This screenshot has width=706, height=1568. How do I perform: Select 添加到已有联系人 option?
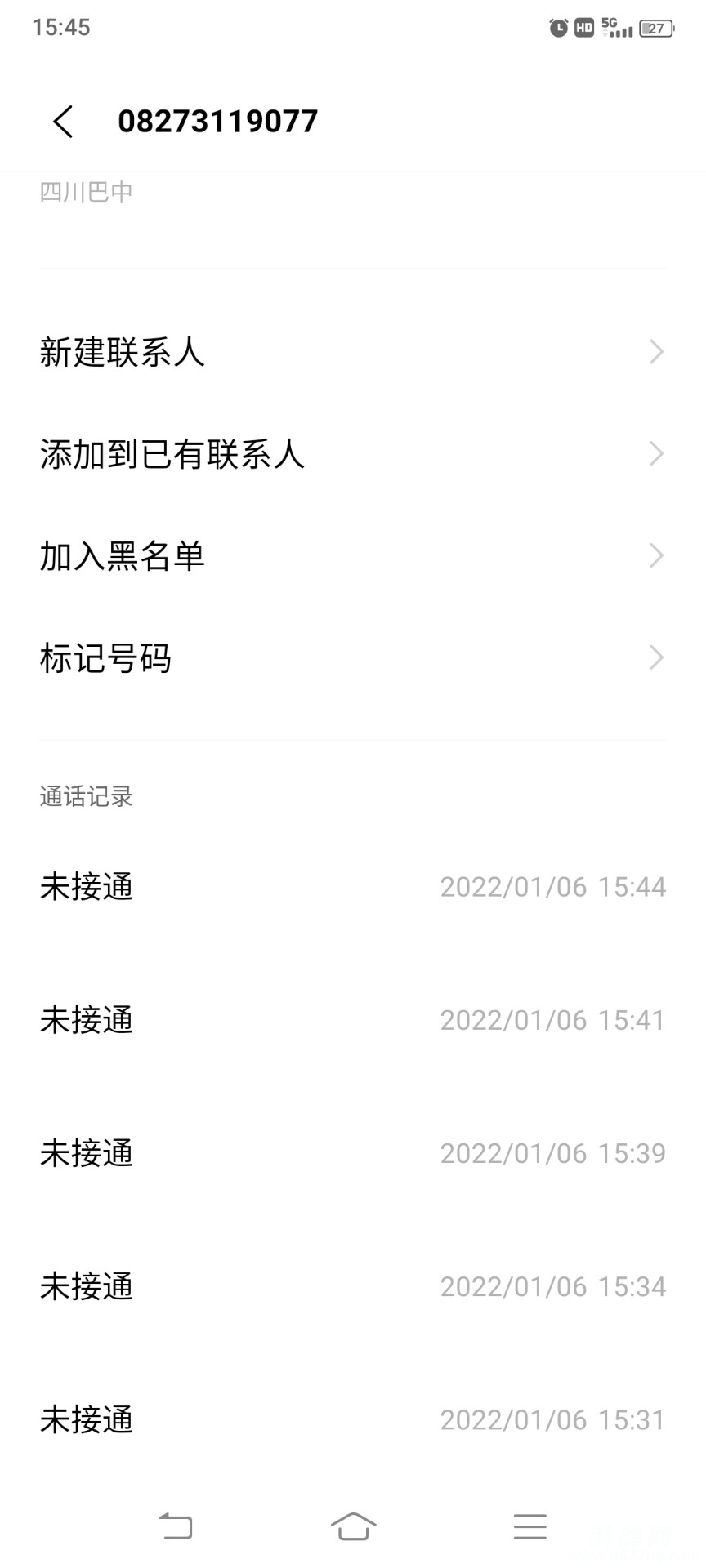(x=352, y=454)
